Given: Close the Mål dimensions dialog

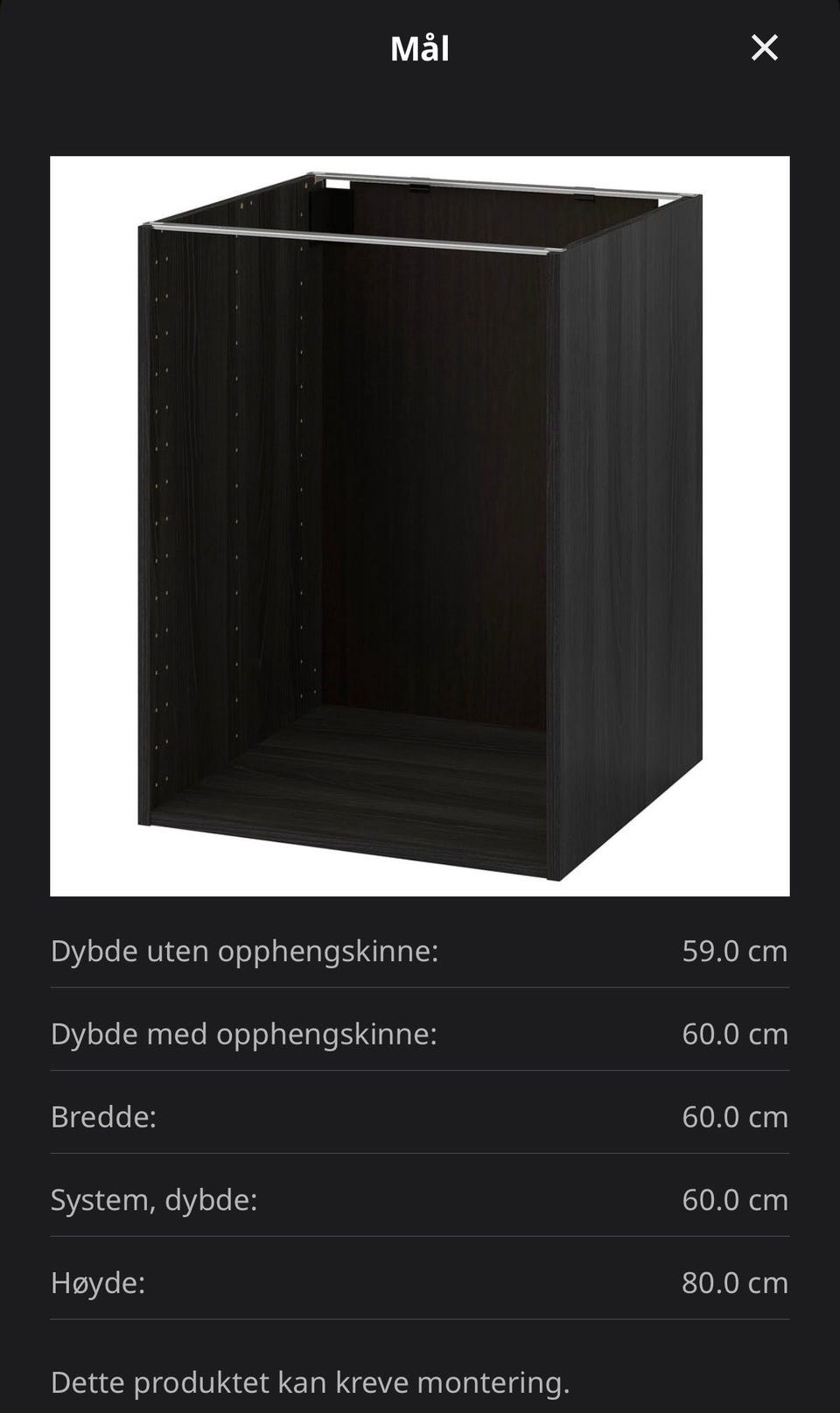Looking at the screenshot, I should point(765,48).
